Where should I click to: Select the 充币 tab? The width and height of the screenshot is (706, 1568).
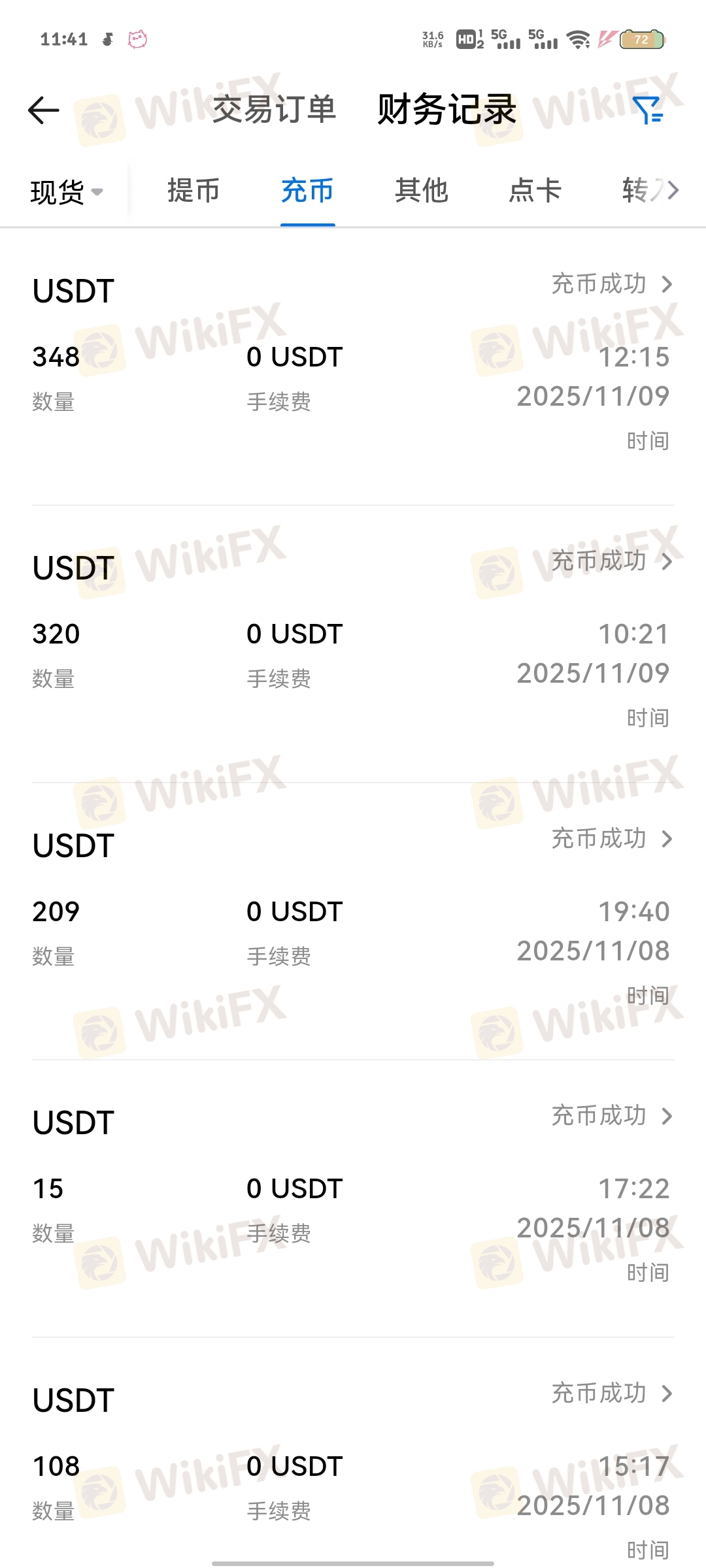(x=307, y=191)
